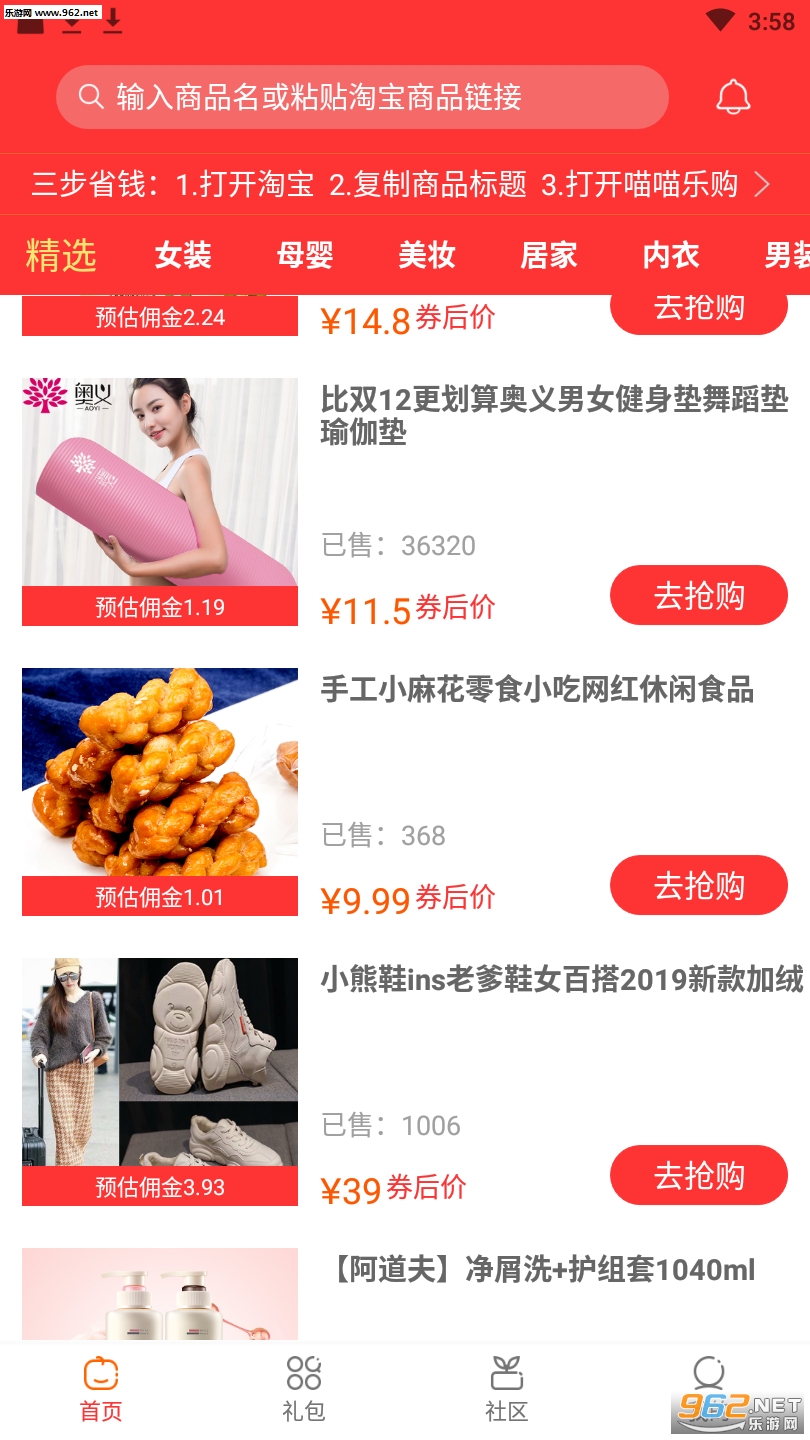Tap 去抢购 for the yoga mat
This screenshot has width=810, height=1440.
(699, 595)
